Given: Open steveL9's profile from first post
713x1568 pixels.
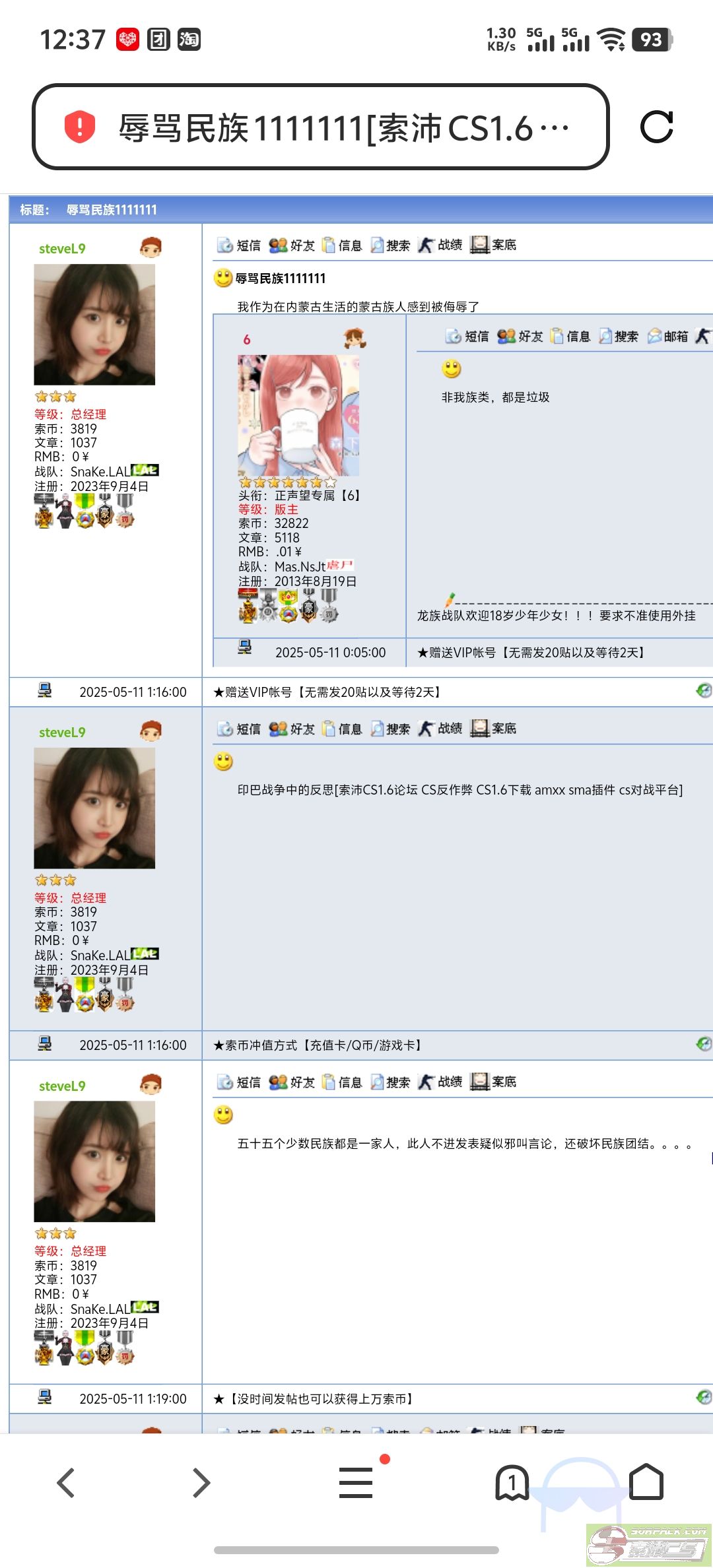Looking at the screenshot, I should (62, 249).
